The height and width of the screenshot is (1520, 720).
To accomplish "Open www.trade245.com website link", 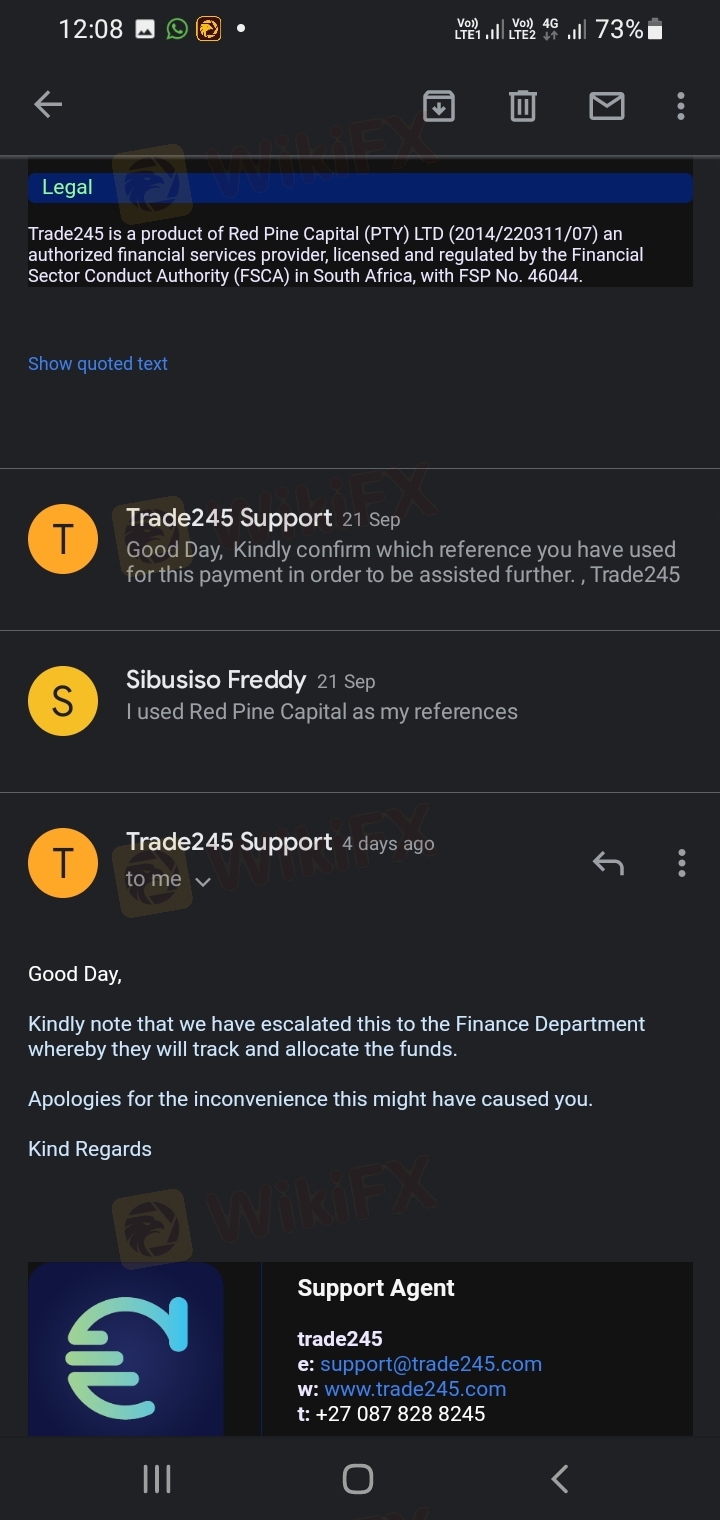I will pos(415,1389).
